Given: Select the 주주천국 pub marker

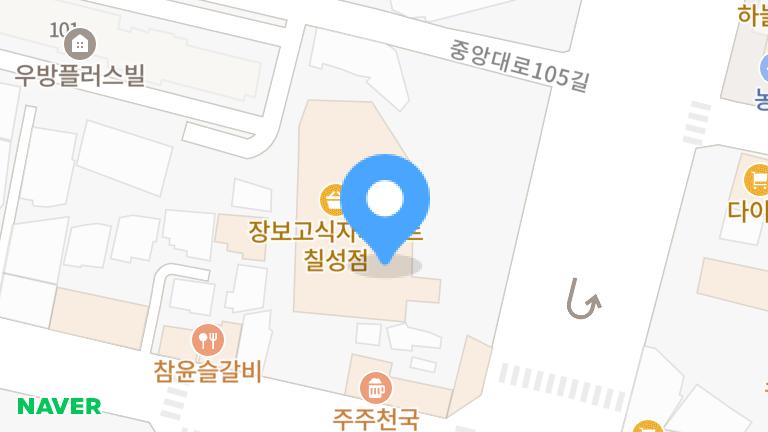Looking at the screenshot, I should click(375, 386).
